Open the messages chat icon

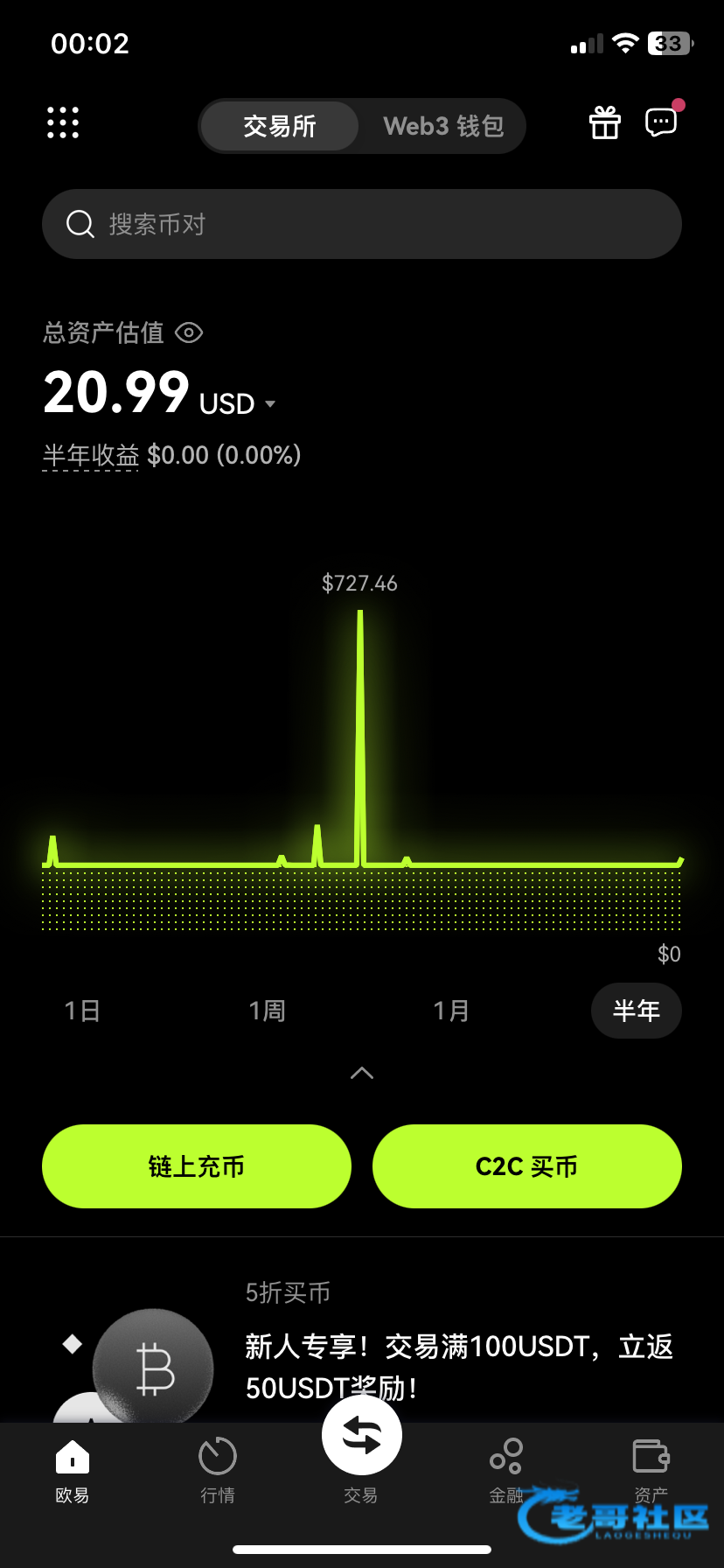point(661,122)
